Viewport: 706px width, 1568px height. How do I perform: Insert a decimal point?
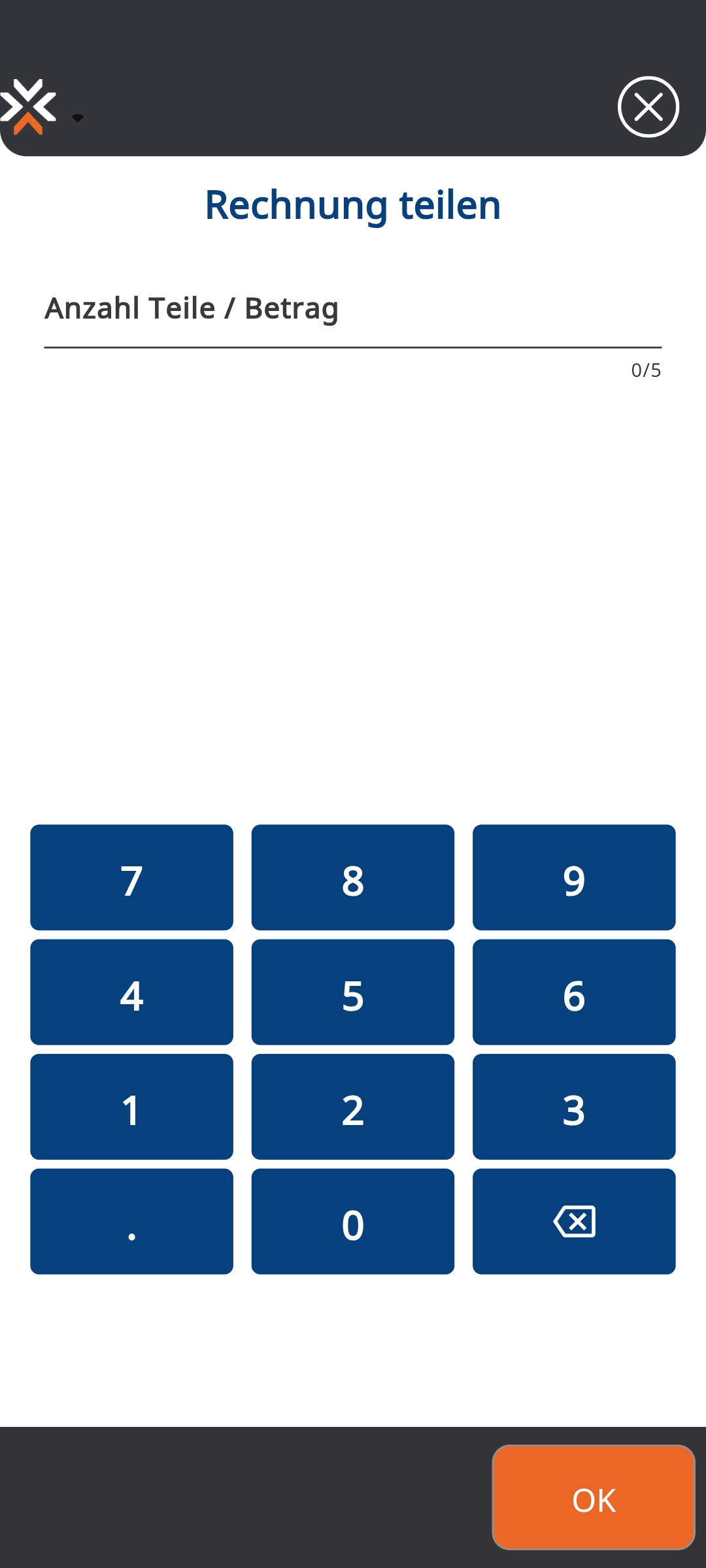pos(131,1221)
